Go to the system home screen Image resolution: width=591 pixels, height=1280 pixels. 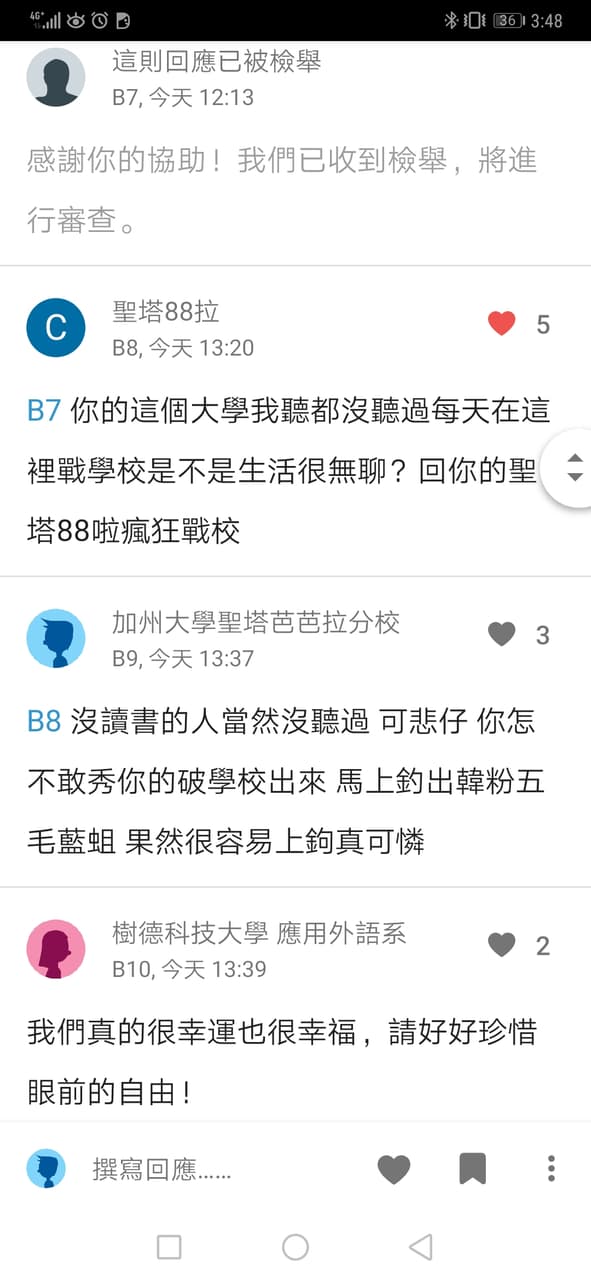(x=295, y=1246)
